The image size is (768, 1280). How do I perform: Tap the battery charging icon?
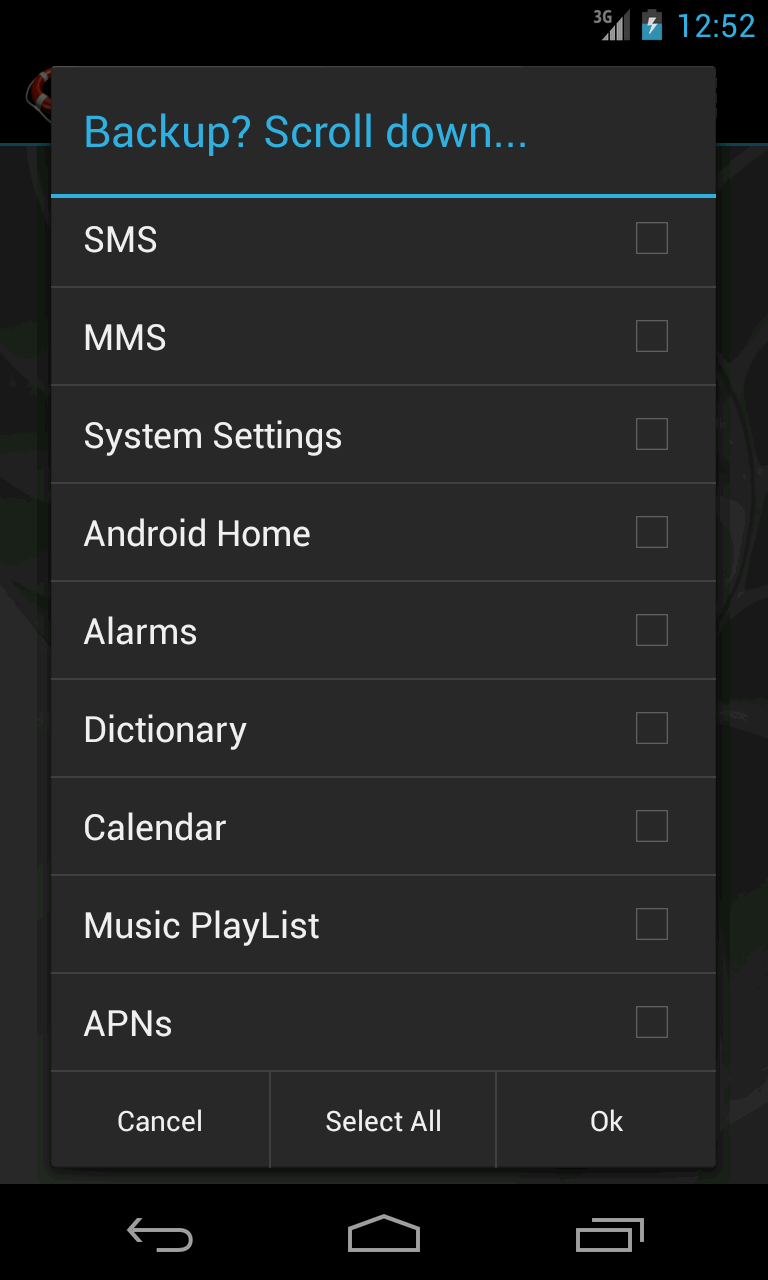pos(651,25)
